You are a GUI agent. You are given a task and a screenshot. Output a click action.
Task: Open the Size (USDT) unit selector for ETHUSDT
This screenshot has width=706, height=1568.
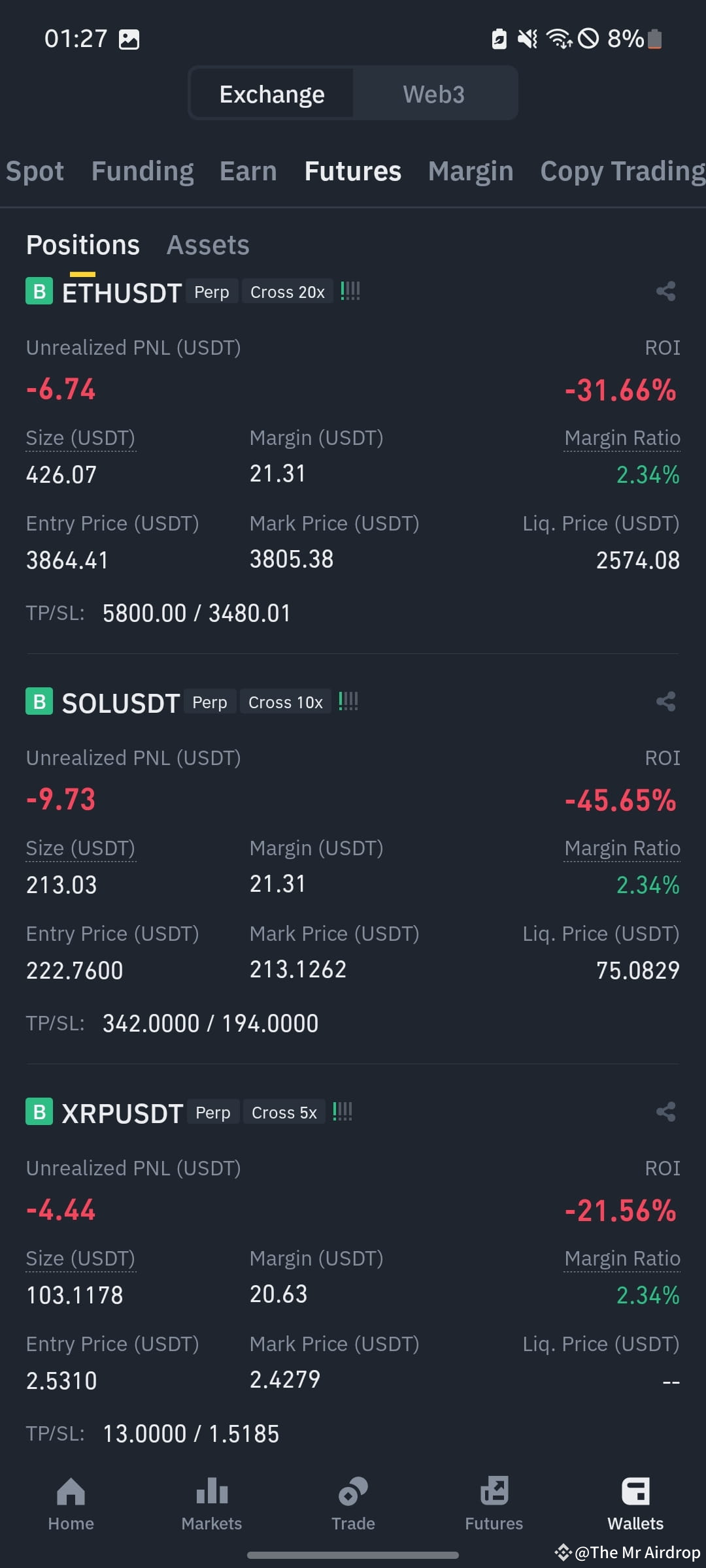coord(80,437)
